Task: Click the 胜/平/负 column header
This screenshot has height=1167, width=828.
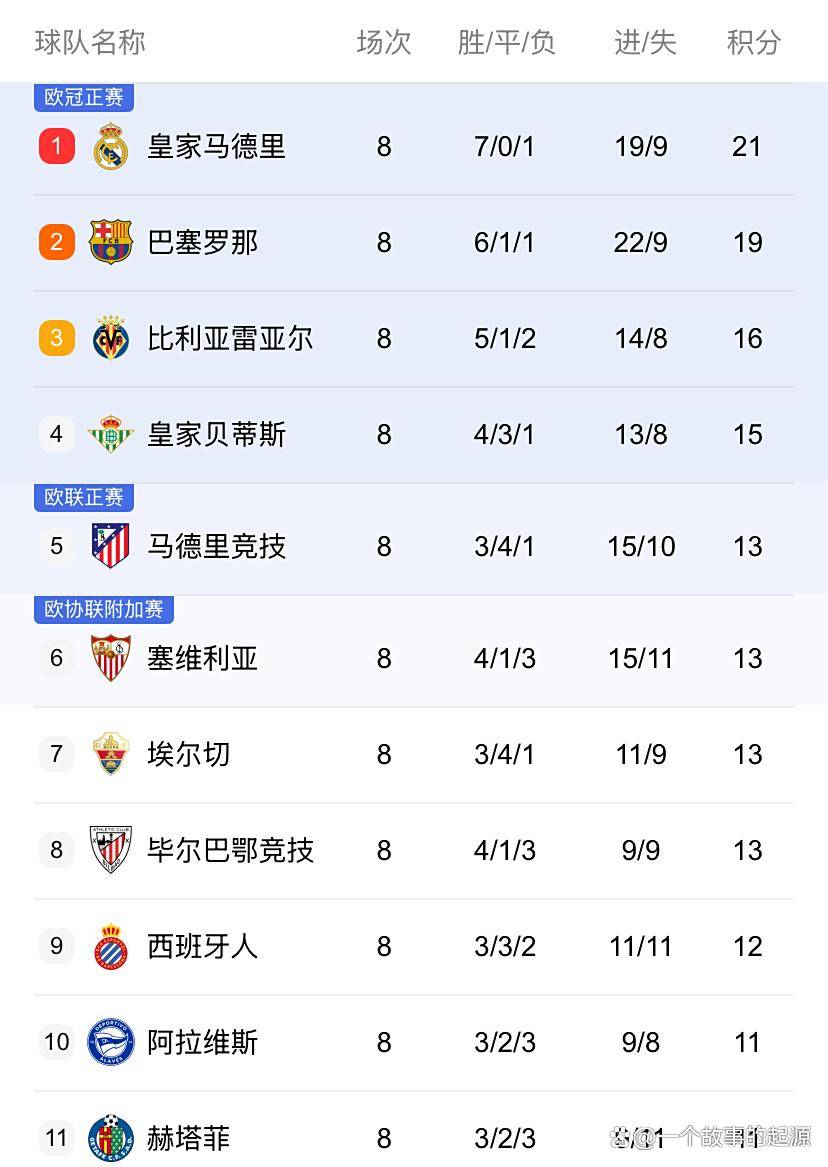Action: click(x=507, y=43)
